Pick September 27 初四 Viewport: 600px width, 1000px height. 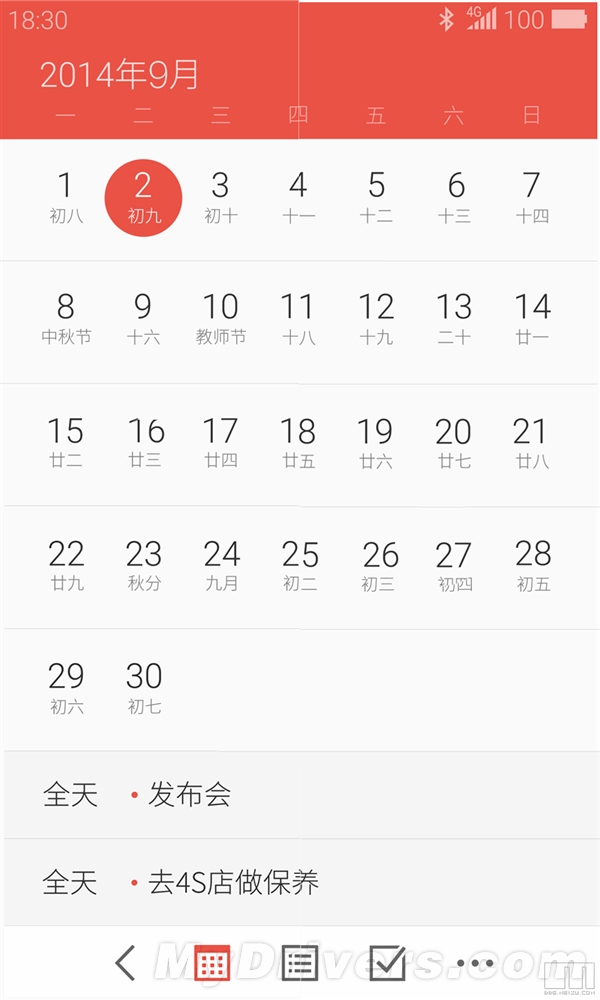click(x=454, y=566)
